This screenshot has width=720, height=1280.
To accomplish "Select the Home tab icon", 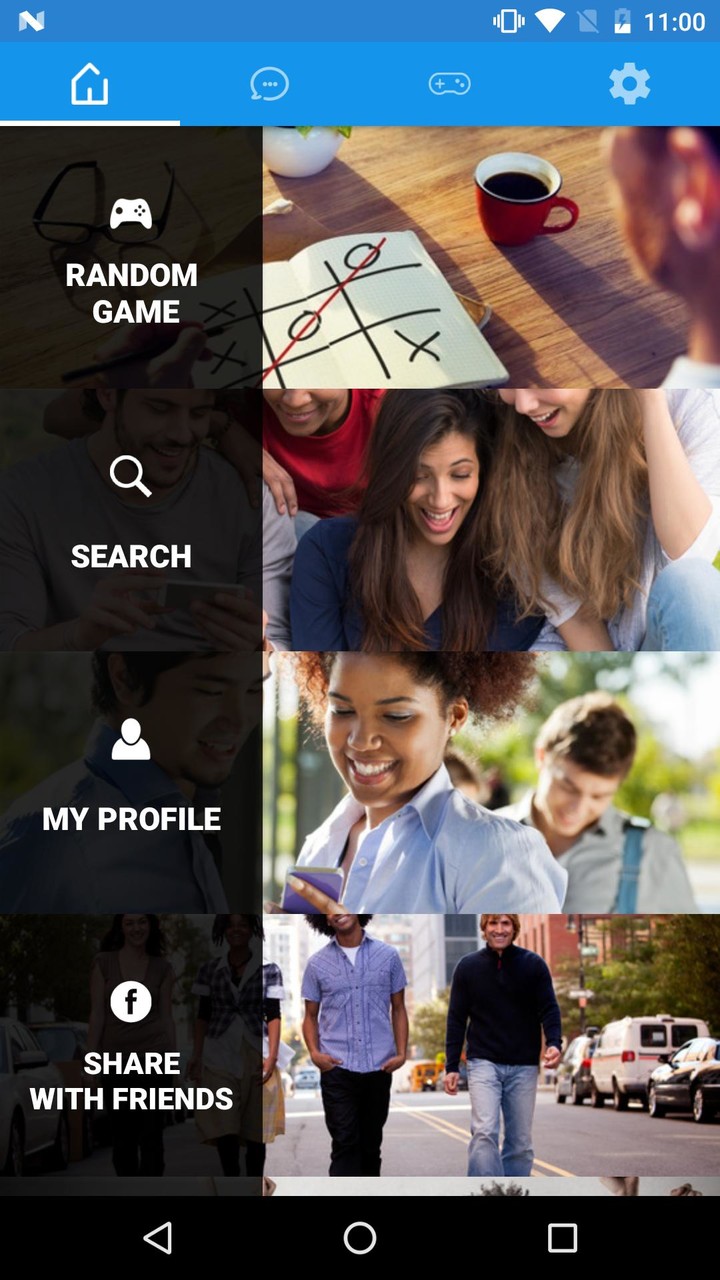I will pos(90,84).
